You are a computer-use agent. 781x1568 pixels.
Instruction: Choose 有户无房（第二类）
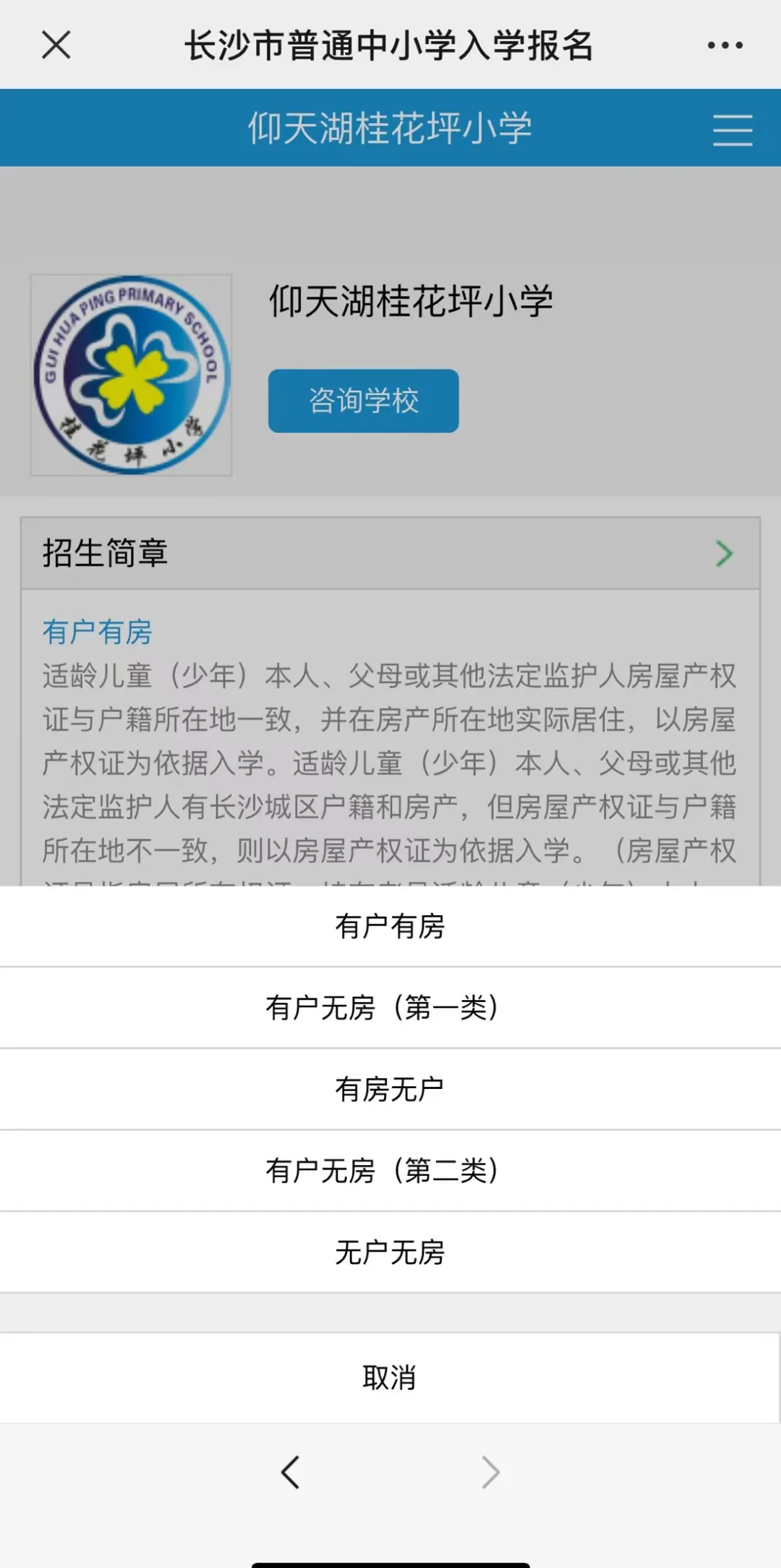click(x=390, y=1171)
